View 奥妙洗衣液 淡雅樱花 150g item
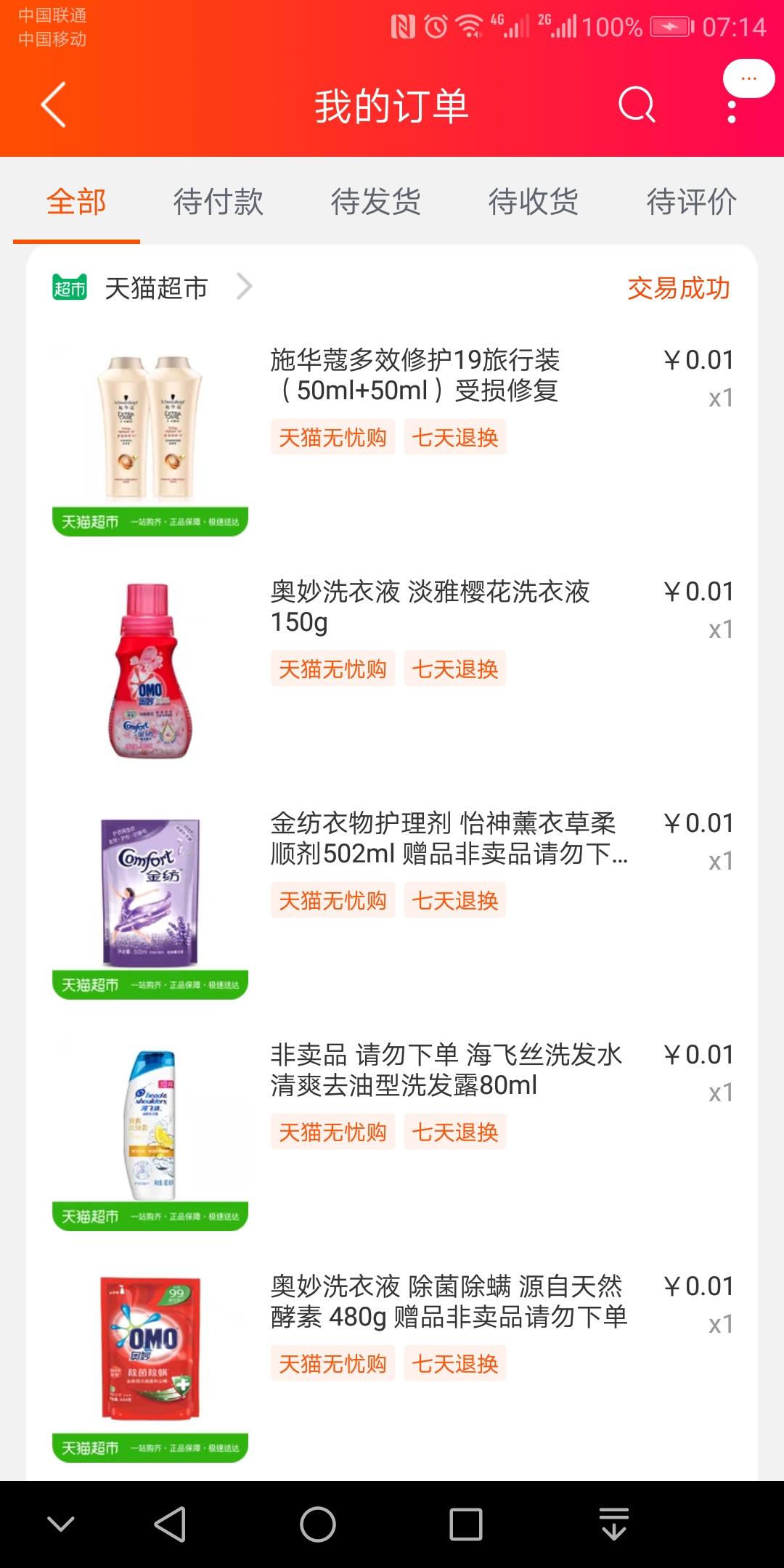This screenshot has width=784, height=1568. pyautogui.click(x=430, y=607)
